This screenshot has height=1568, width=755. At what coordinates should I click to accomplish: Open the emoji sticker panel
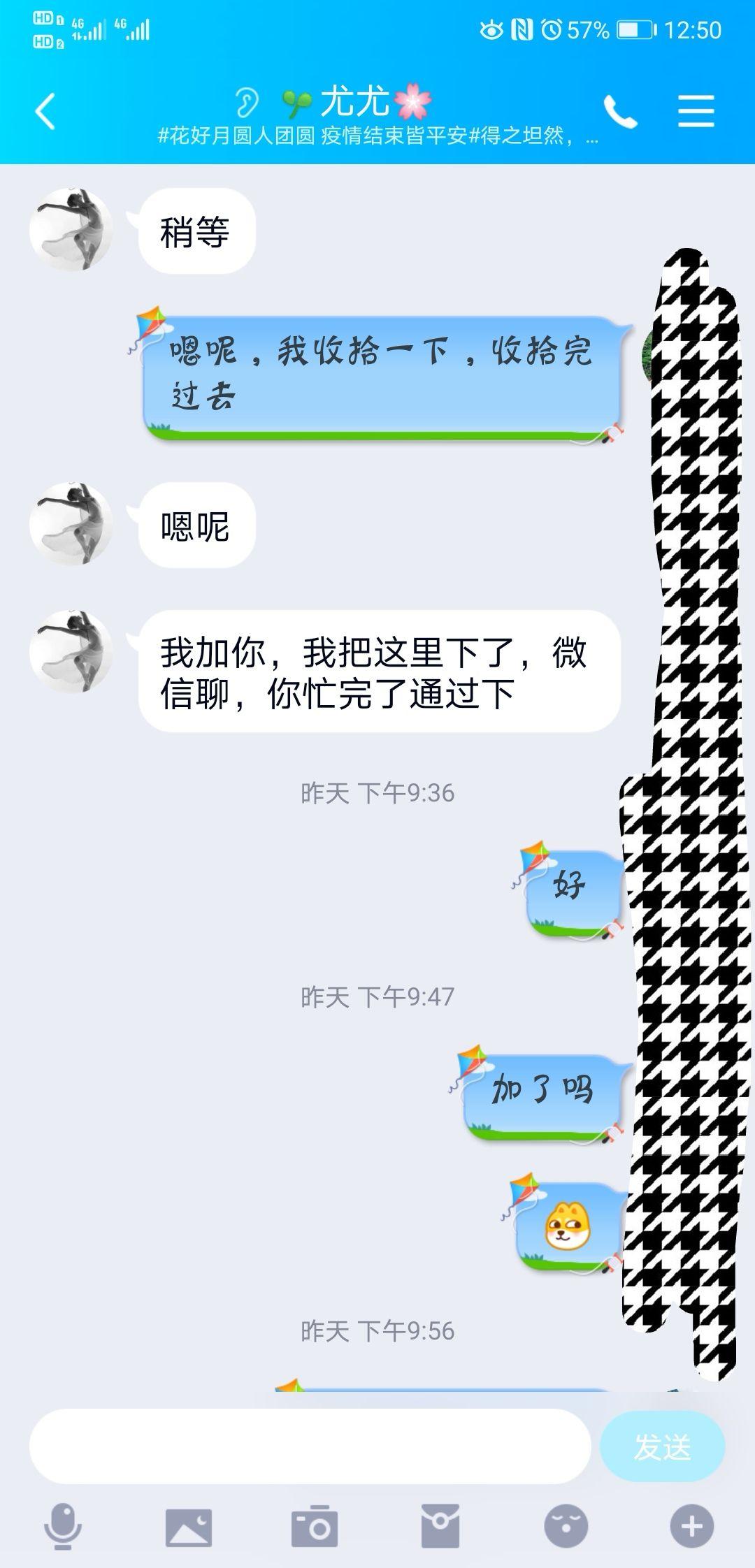(566, 1527)
